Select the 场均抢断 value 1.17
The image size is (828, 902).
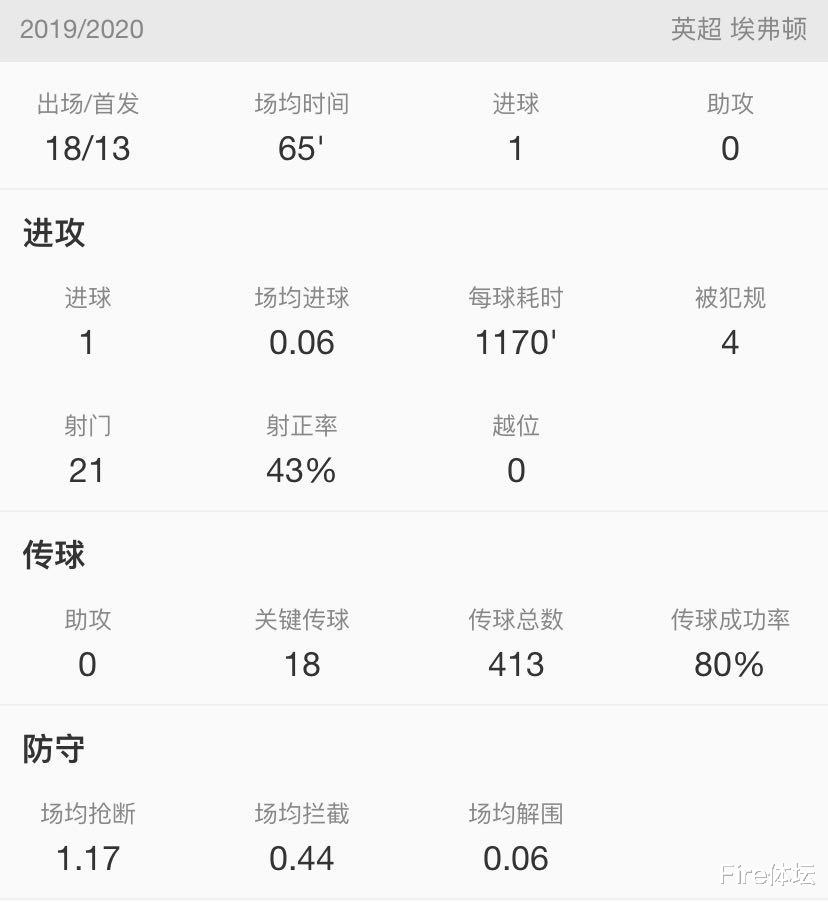tap(87, 857)
